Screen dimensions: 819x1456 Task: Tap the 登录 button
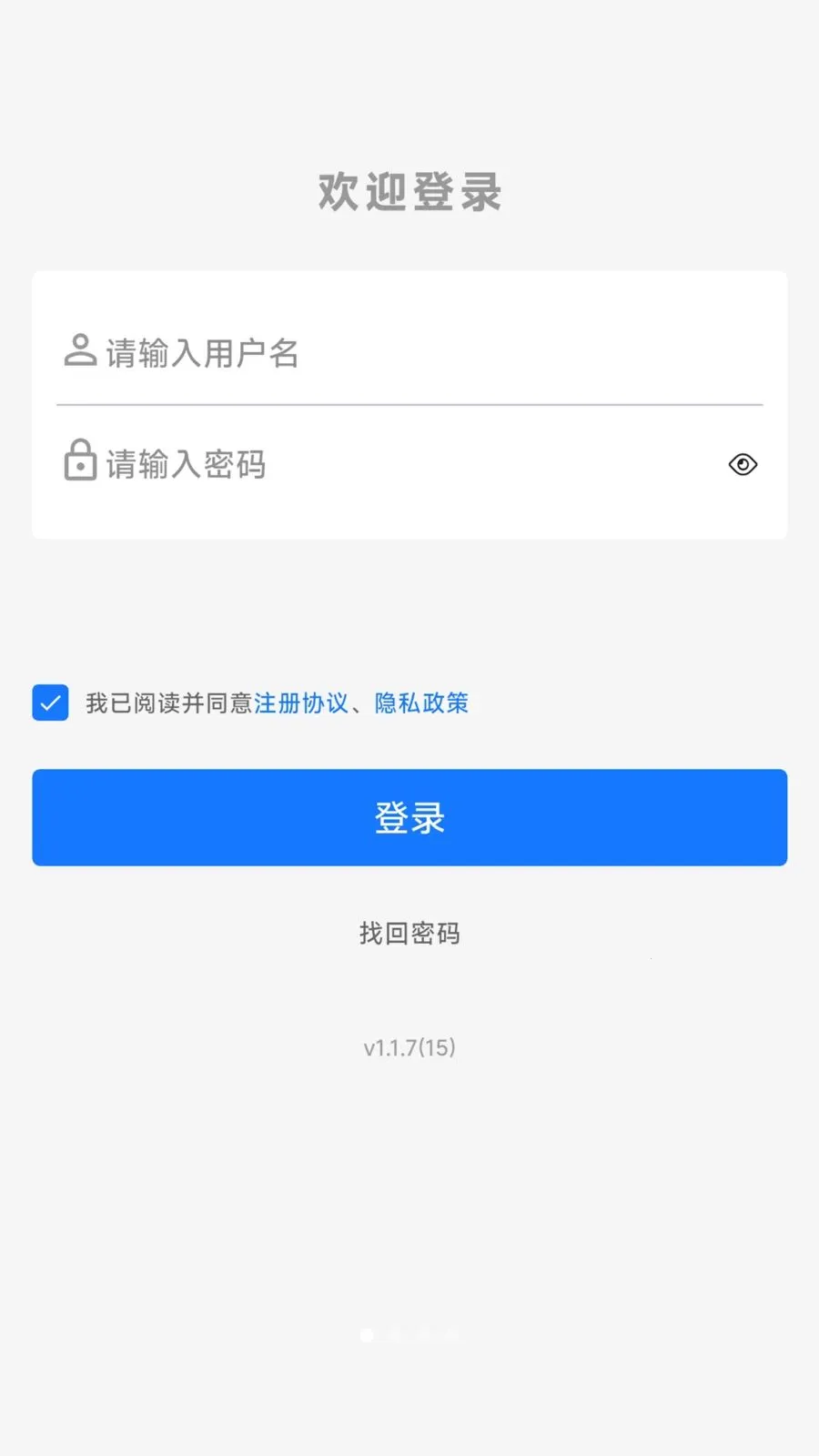click(409, 817)
